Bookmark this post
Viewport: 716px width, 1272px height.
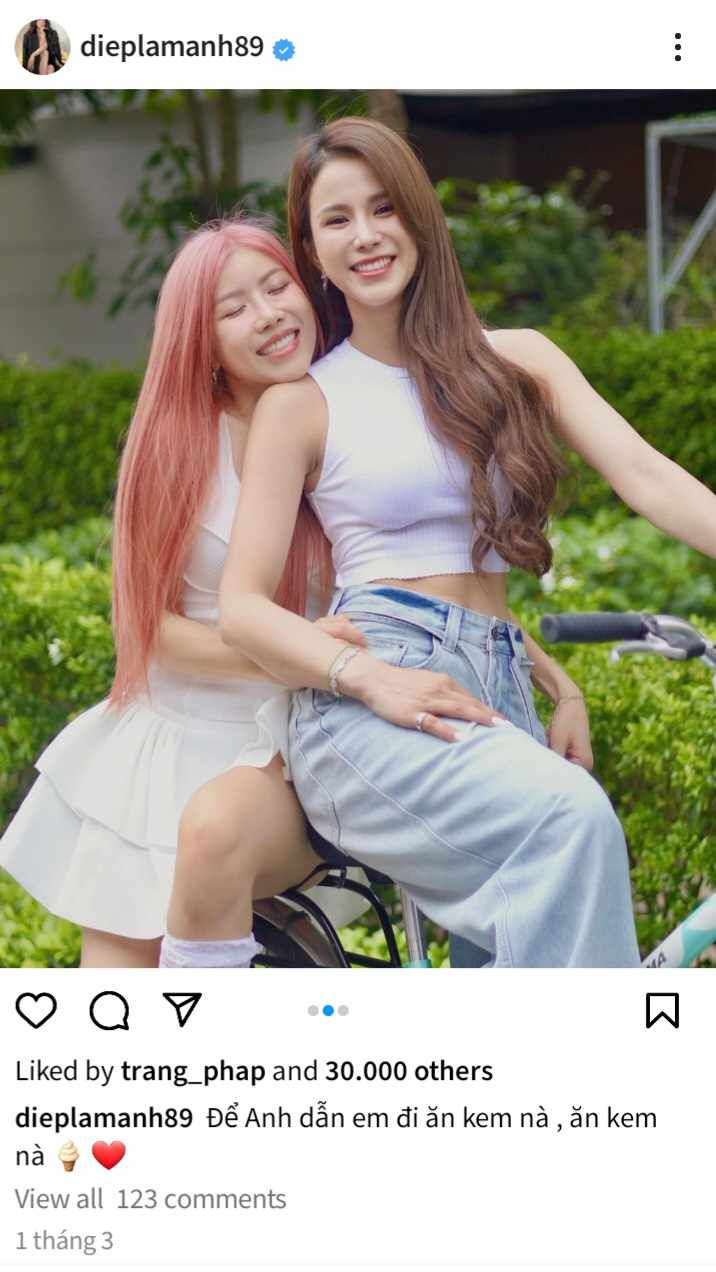click(x=662, y=1010)
